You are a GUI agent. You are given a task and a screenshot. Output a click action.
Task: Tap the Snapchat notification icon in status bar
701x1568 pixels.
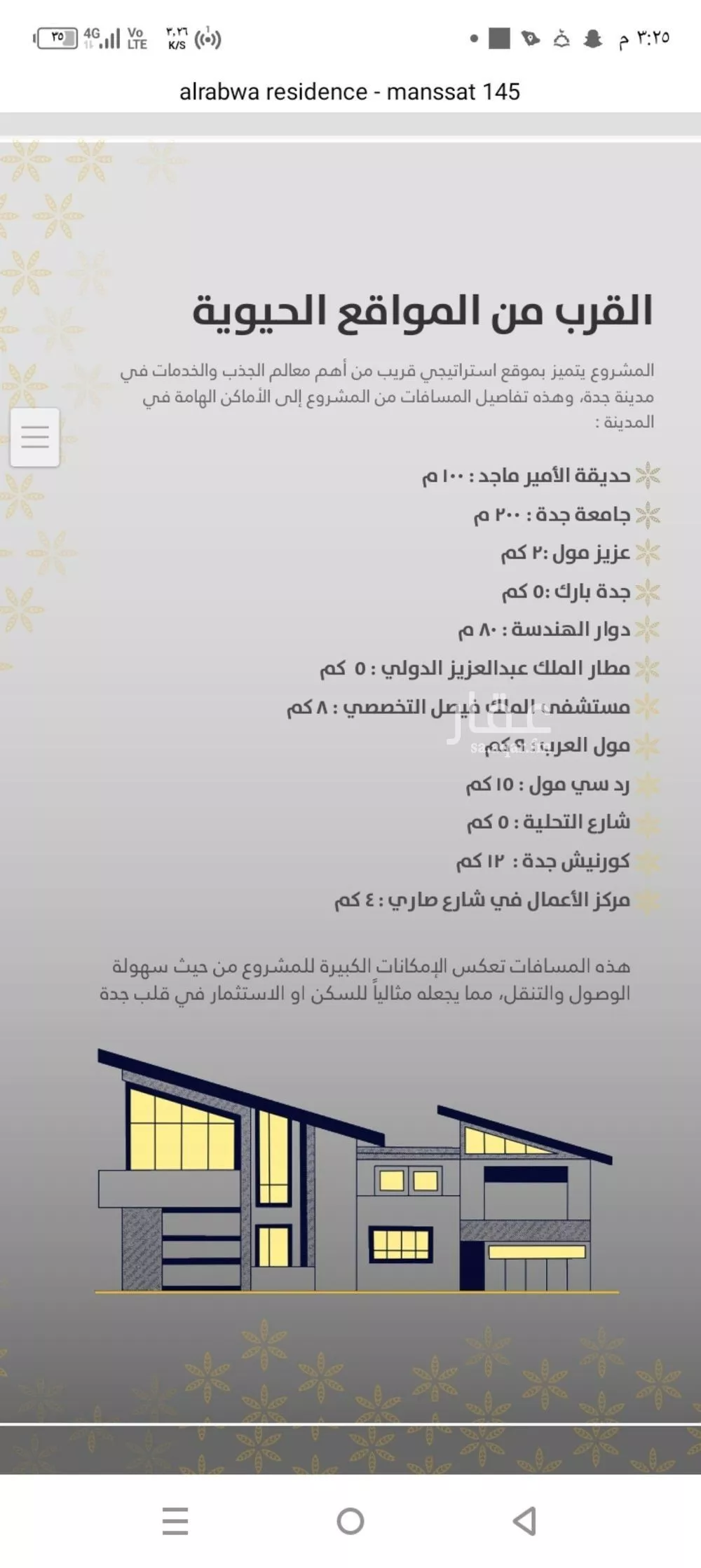[x=593, y=37]
